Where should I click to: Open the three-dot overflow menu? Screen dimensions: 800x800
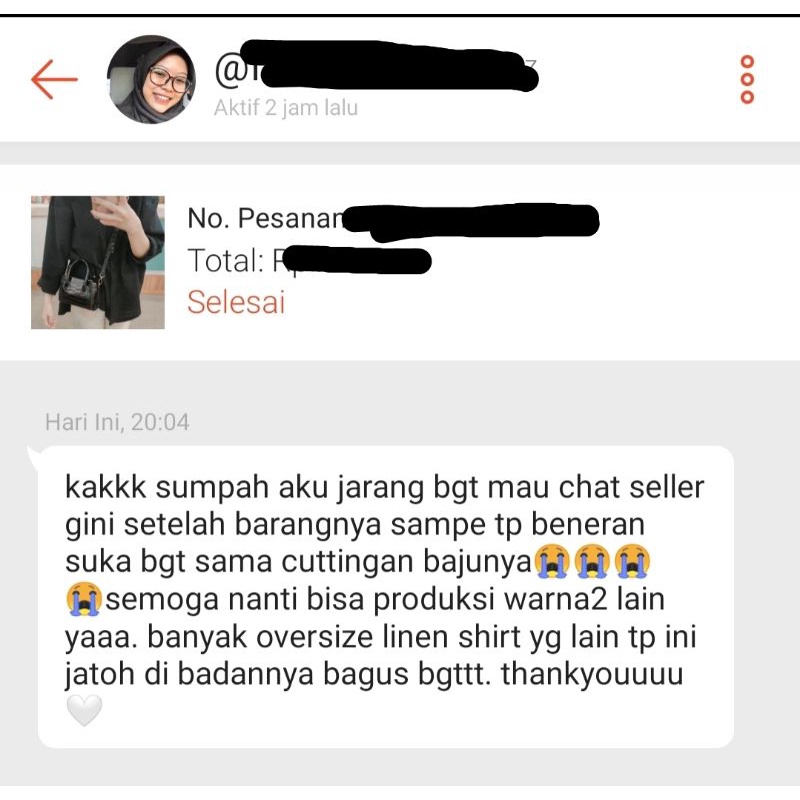pos(746,79)
